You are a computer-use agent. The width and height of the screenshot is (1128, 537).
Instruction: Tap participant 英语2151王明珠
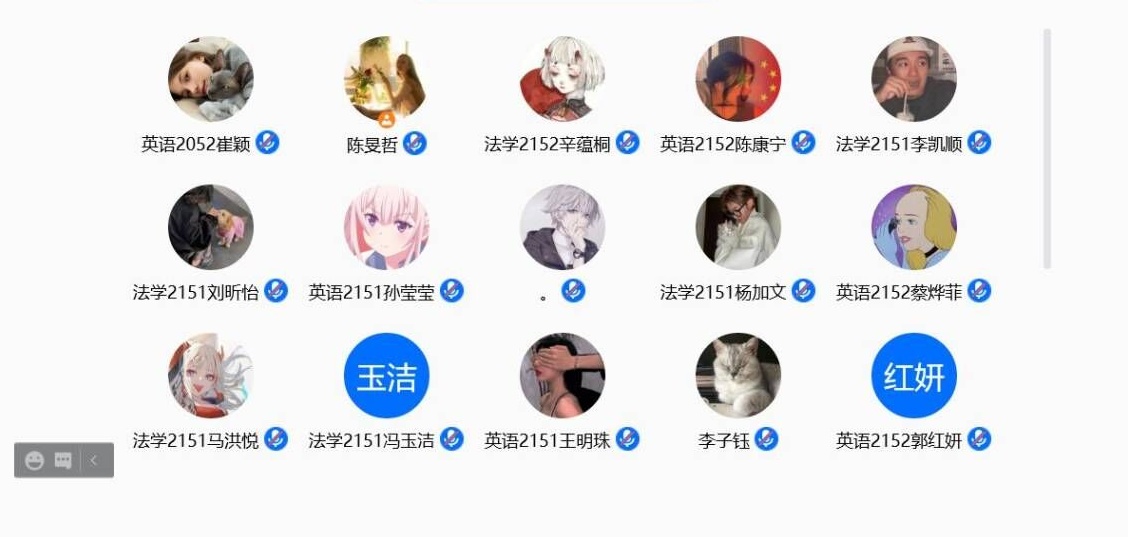coord(562,375)
